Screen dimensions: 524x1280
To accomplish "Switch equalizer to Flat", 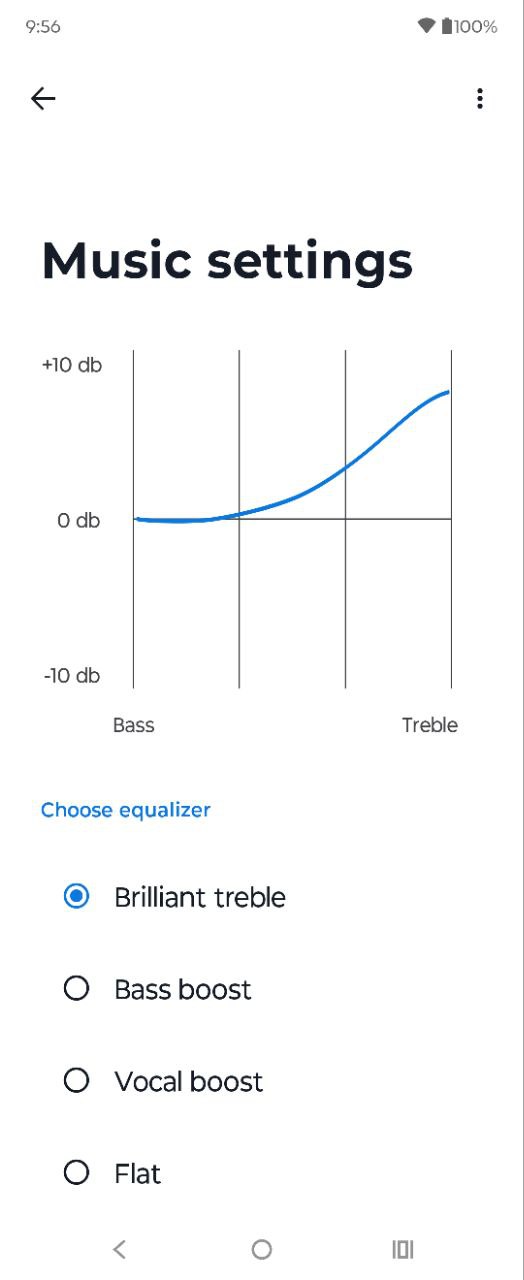I will 262,1173.
